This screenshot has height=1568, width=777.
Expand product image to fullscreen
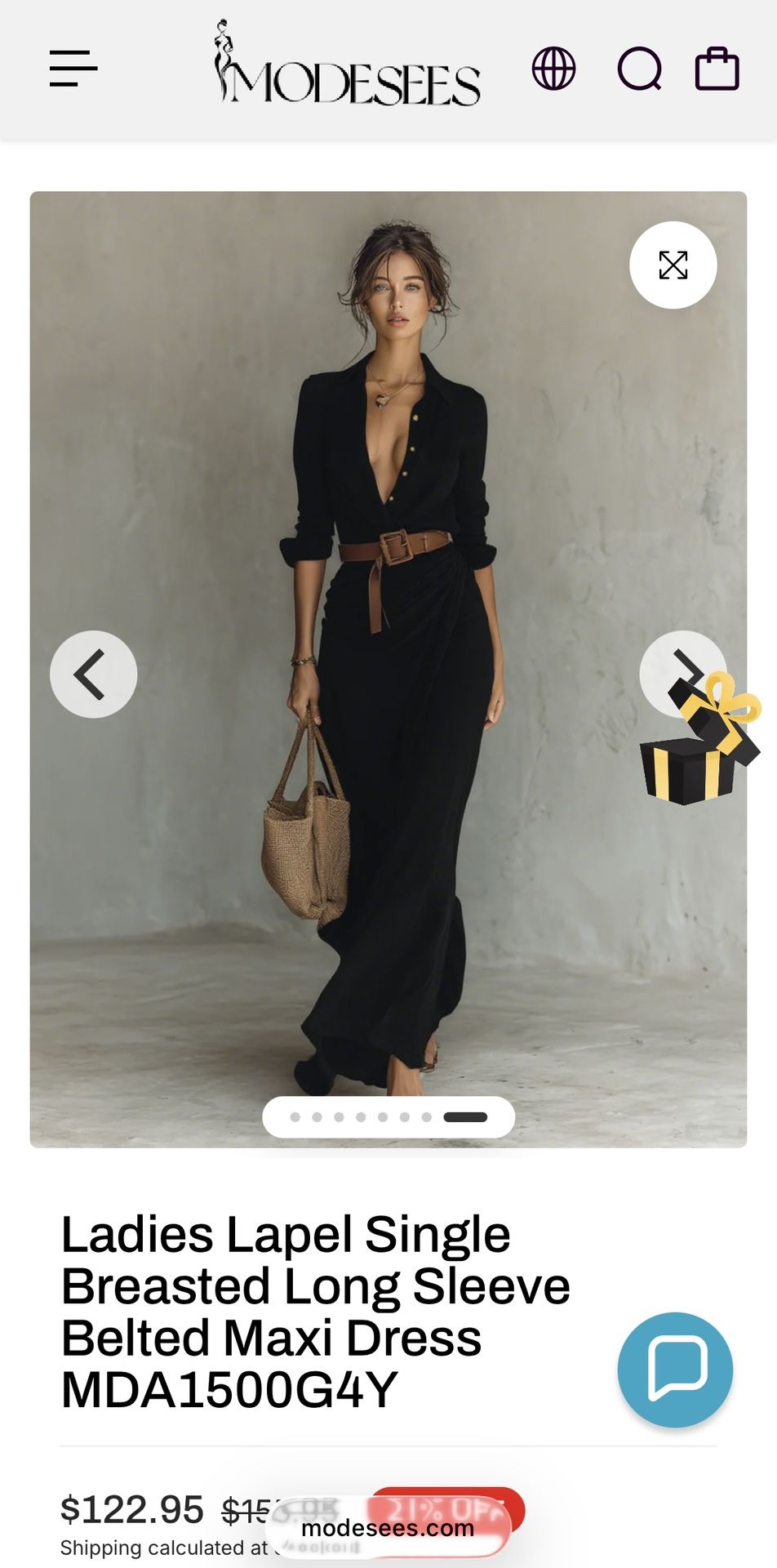pos(673,265)
